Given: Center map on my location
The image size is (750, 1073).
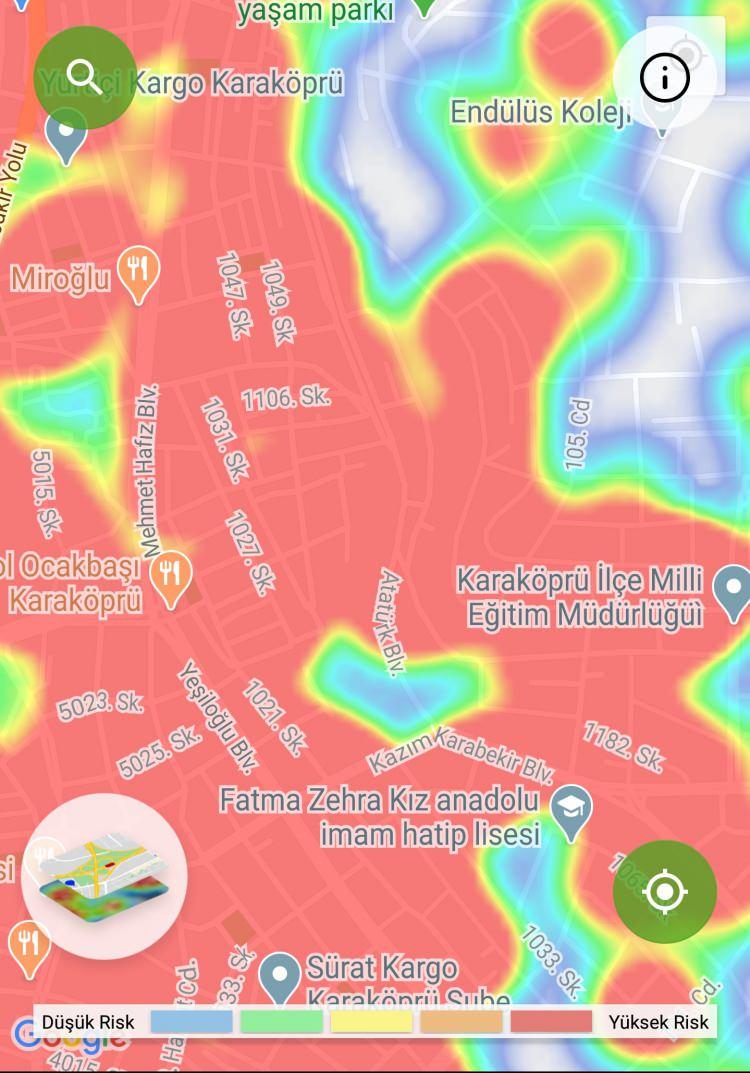Looking at the screenshot, I should coord(665,891).
